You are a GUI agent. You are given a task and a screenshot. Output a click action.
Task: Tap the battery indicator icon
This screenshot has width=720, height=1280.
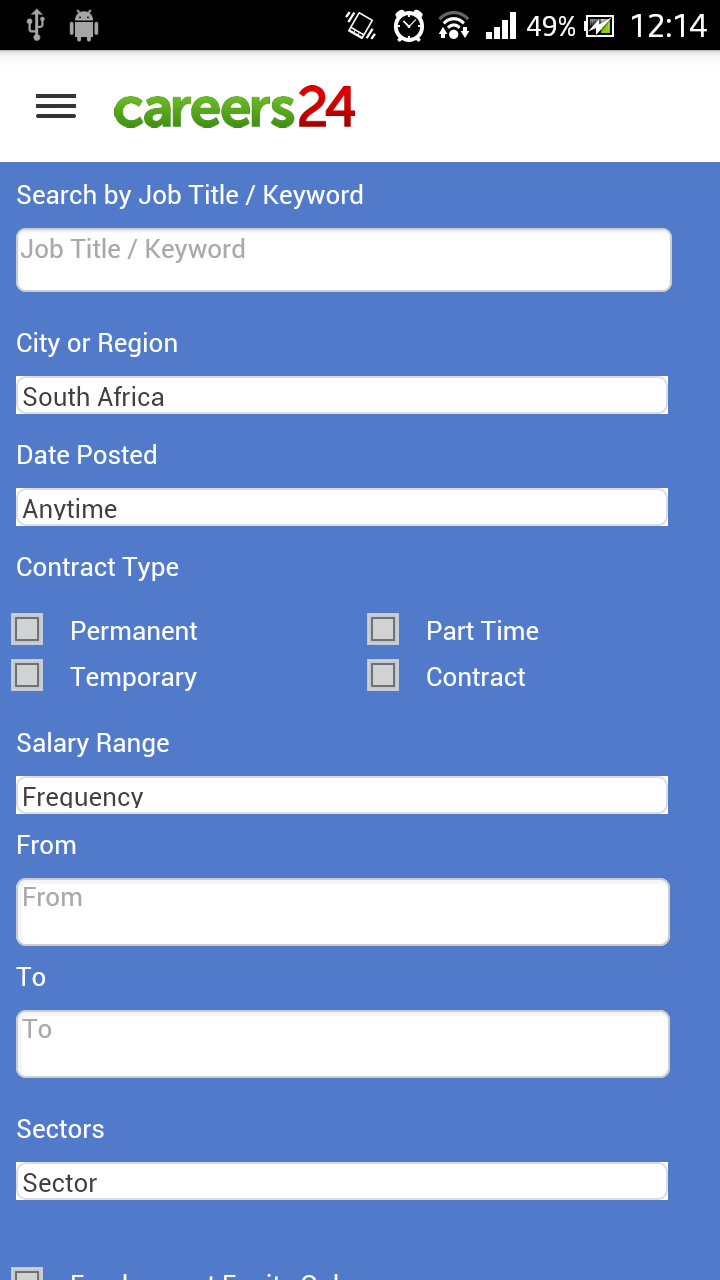coord(598,25)
